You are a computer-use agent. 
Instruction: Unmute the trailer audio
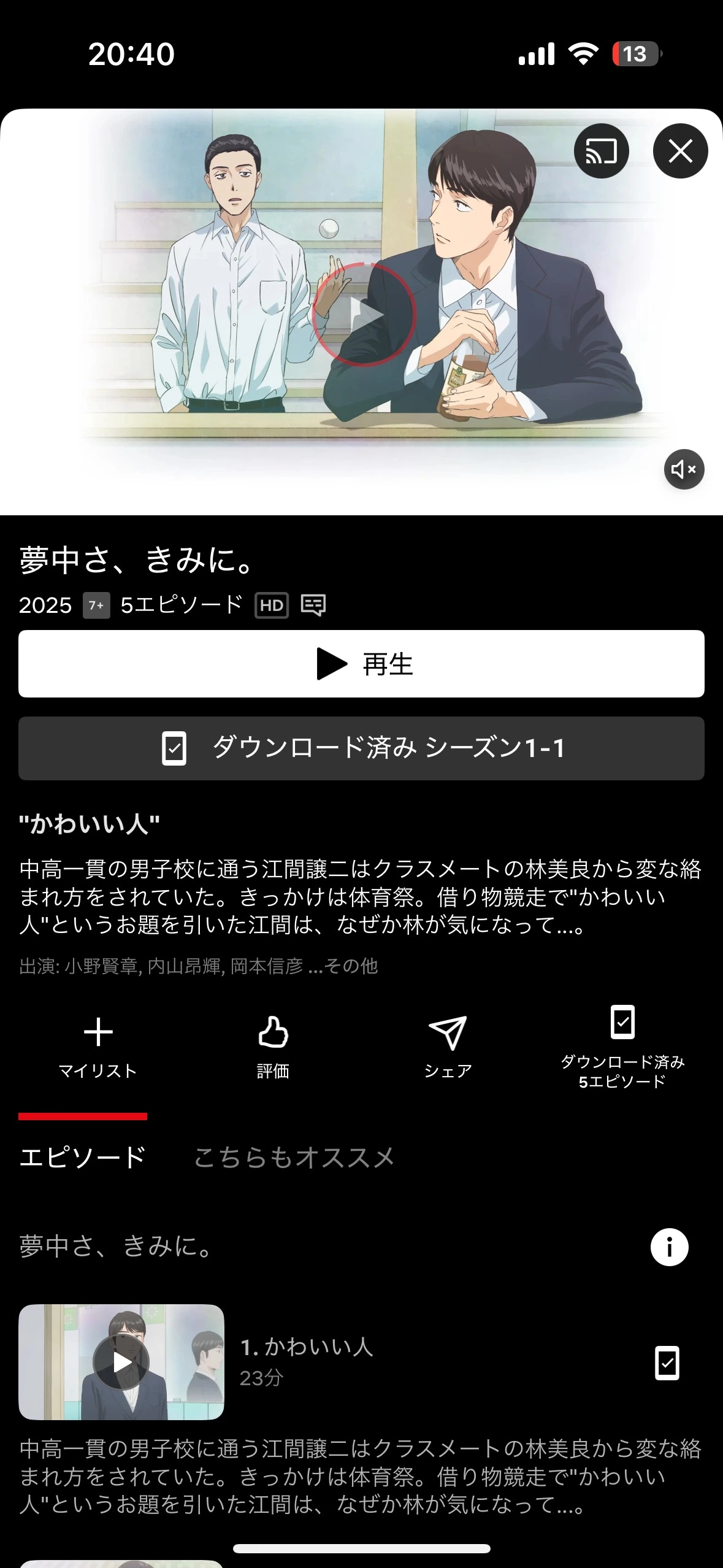[x=683, y=468]
